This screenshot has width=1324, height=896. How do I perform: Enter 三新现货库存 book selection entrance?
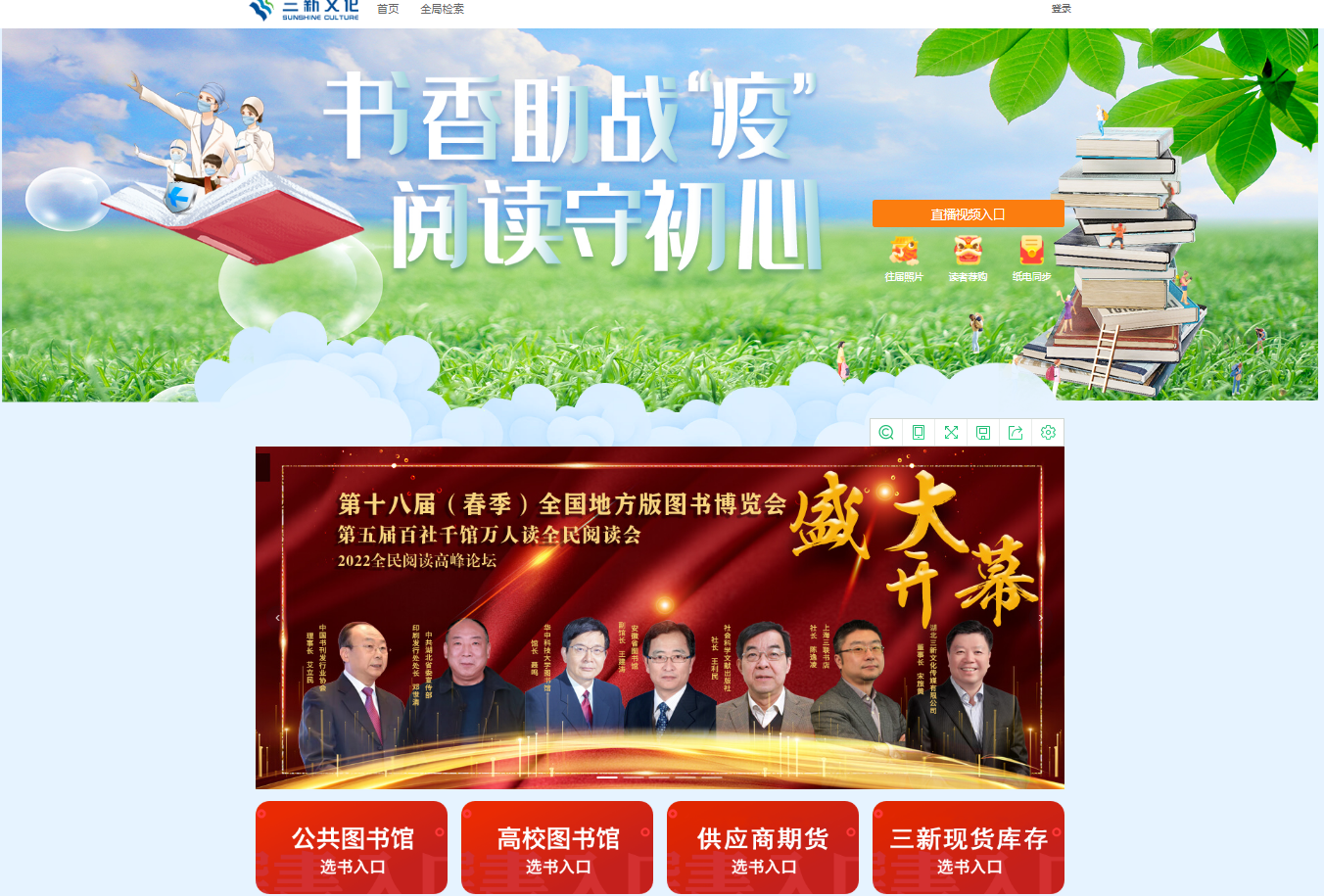pos(969,847)
